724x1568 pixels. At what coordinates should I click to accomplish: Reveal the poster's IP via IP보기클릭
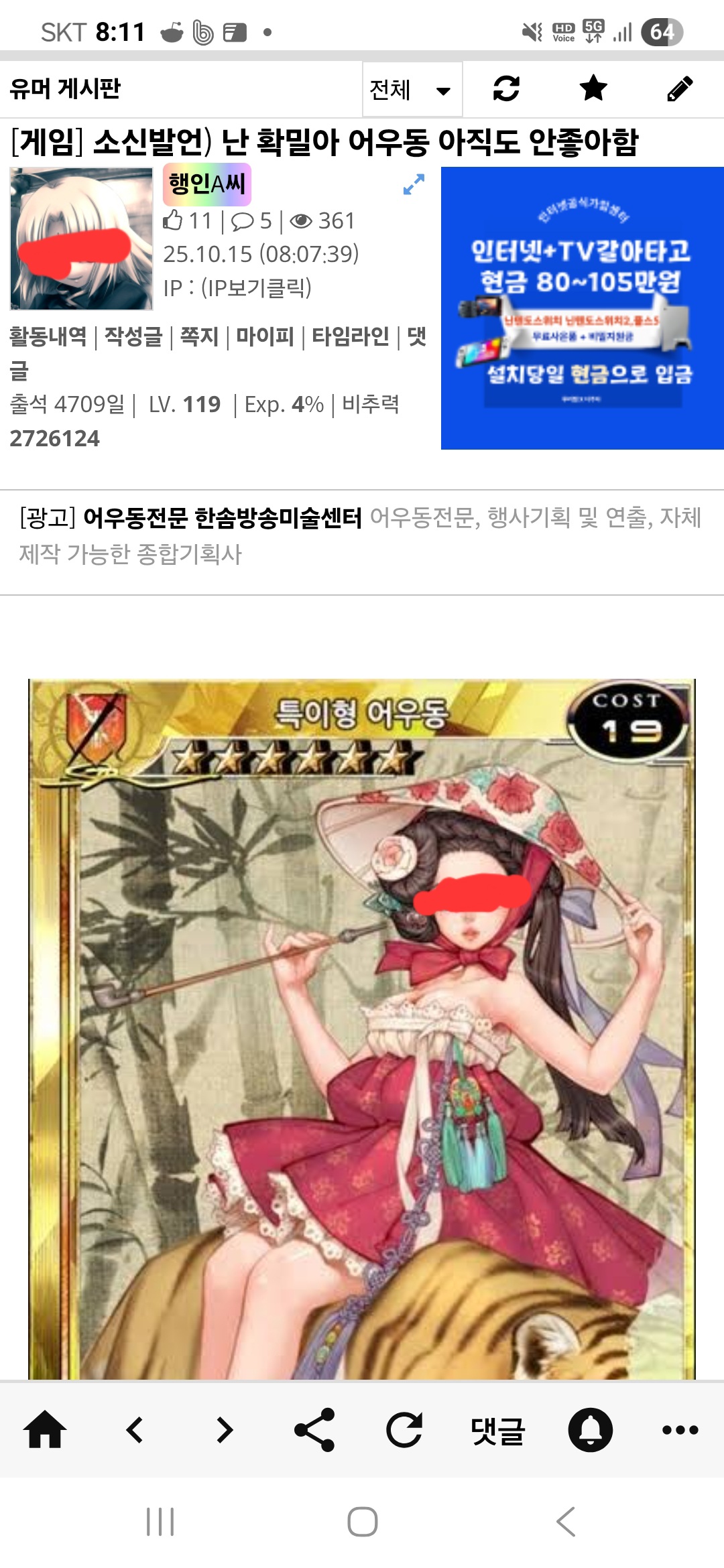[256, 288]
